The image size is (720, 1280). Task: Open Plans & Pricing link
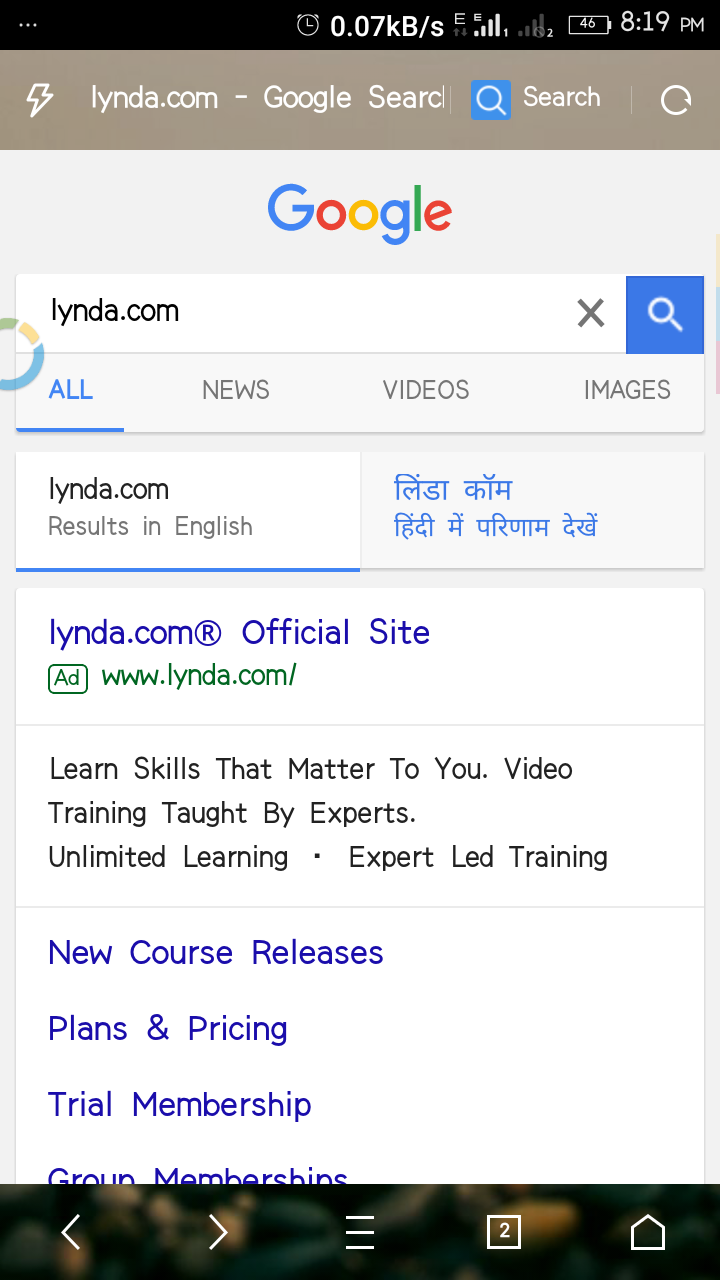point(168,1029)
